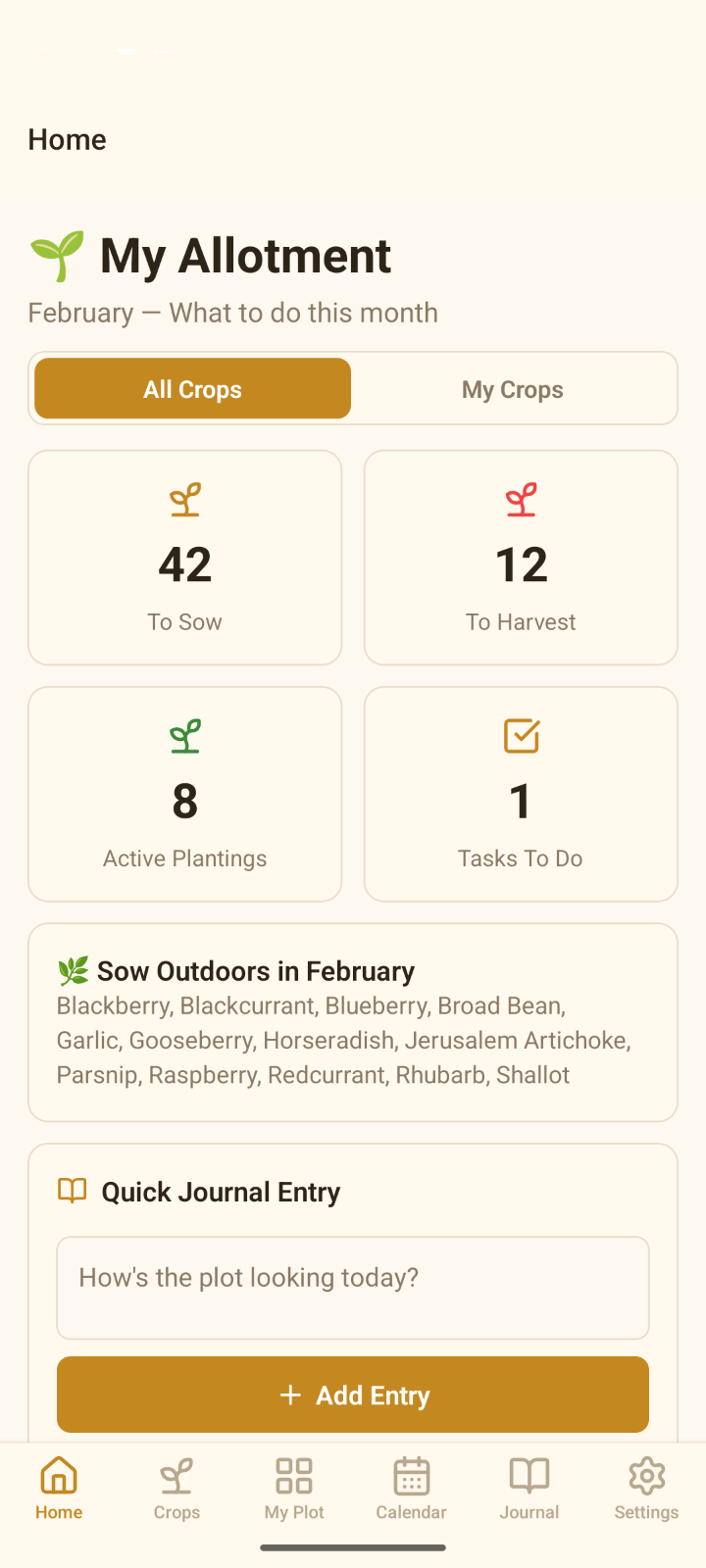Open the Journal book icon in bottom bar
The height and width of the screenshot is (1568, 706).
click(x=529, y=1475)
